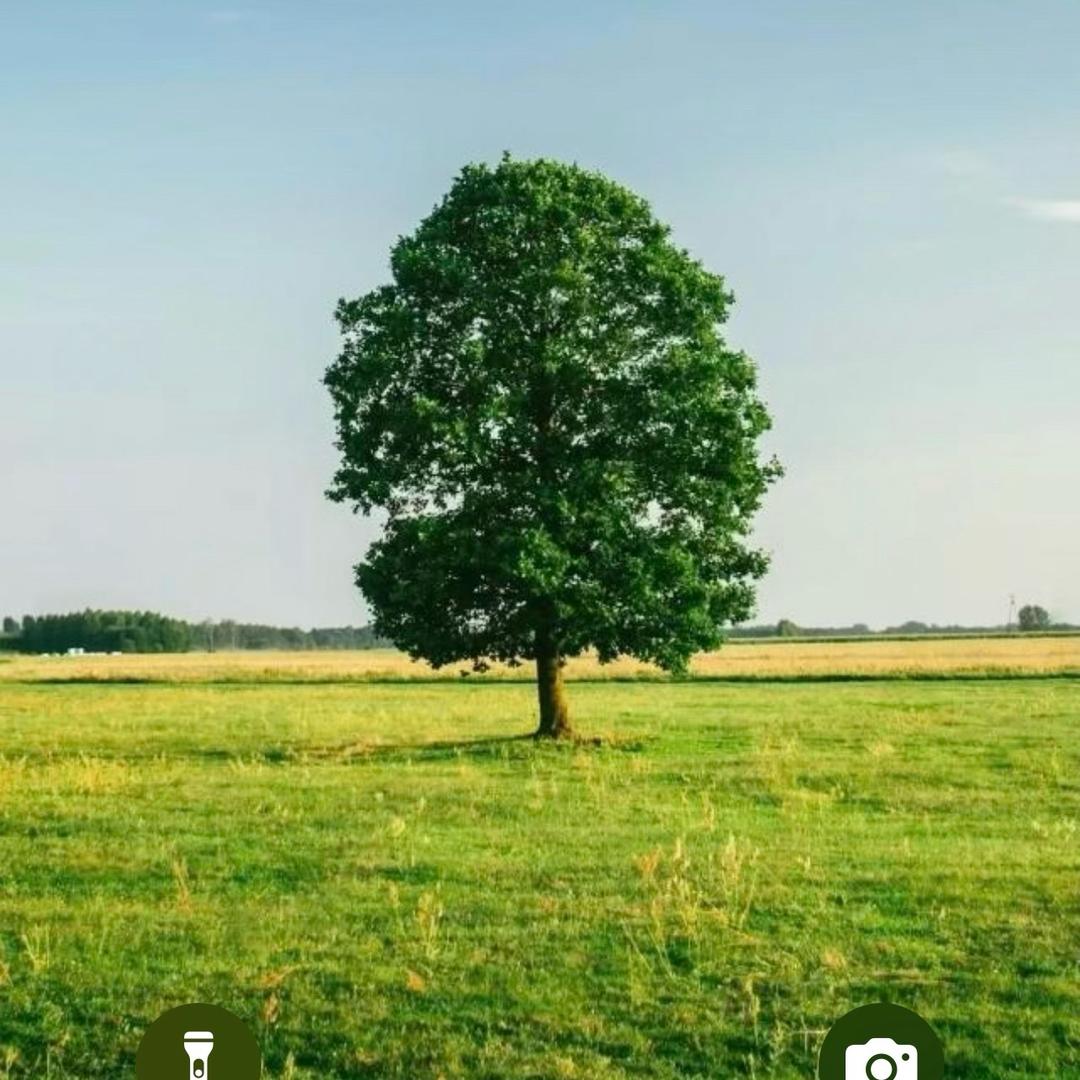Turn on the flashlight shortcut
1080x1080 pixels.
(x=198, y=1050)
